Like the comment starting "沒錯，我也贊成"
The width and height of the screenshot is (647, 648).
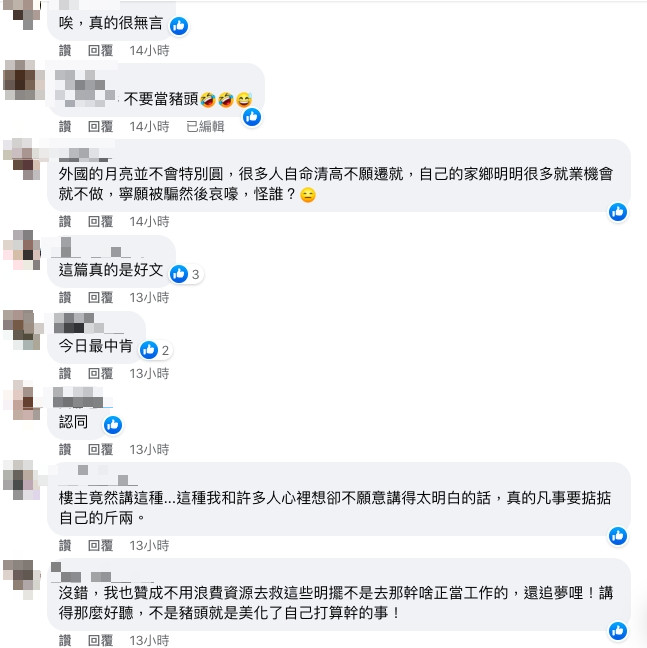[x=65, y=640]
